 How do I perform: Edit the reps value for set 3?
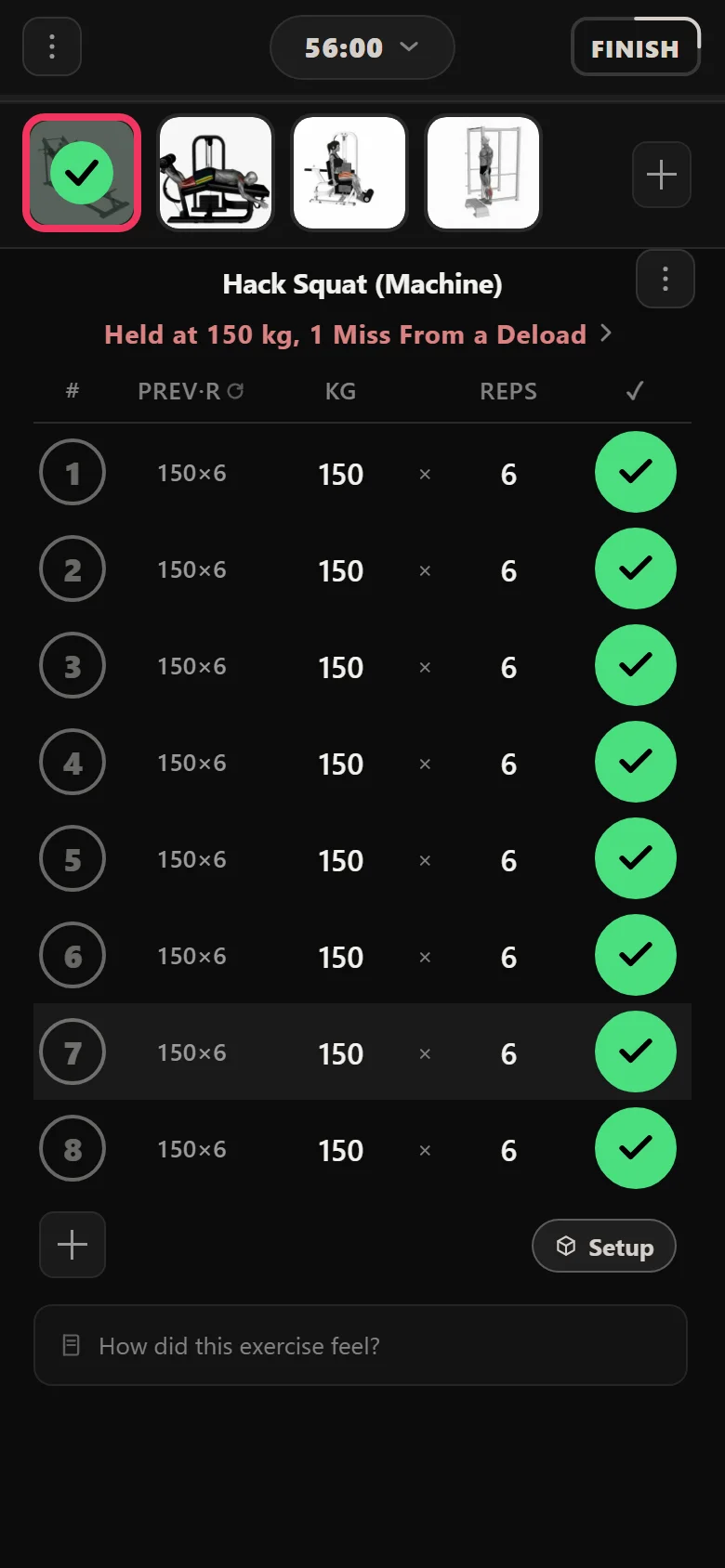coord(508,667)
